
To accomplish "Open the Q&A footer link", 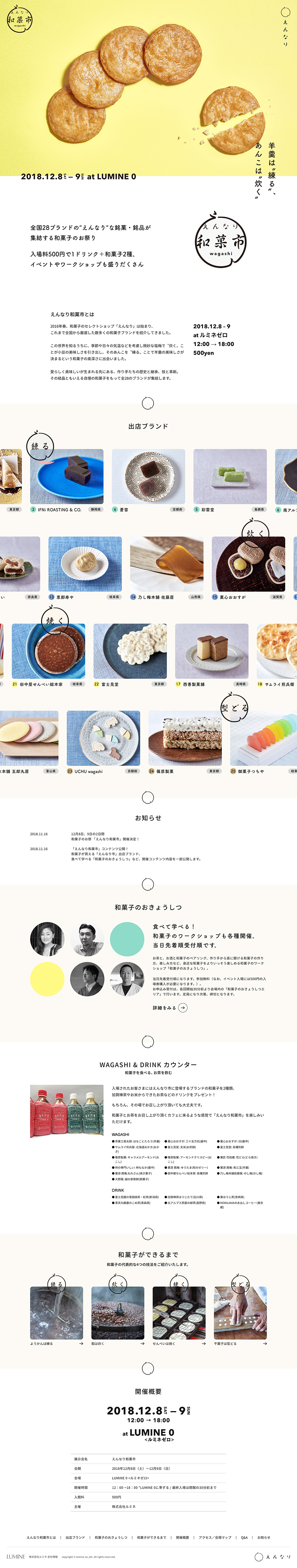I will tap(244, 1537).
